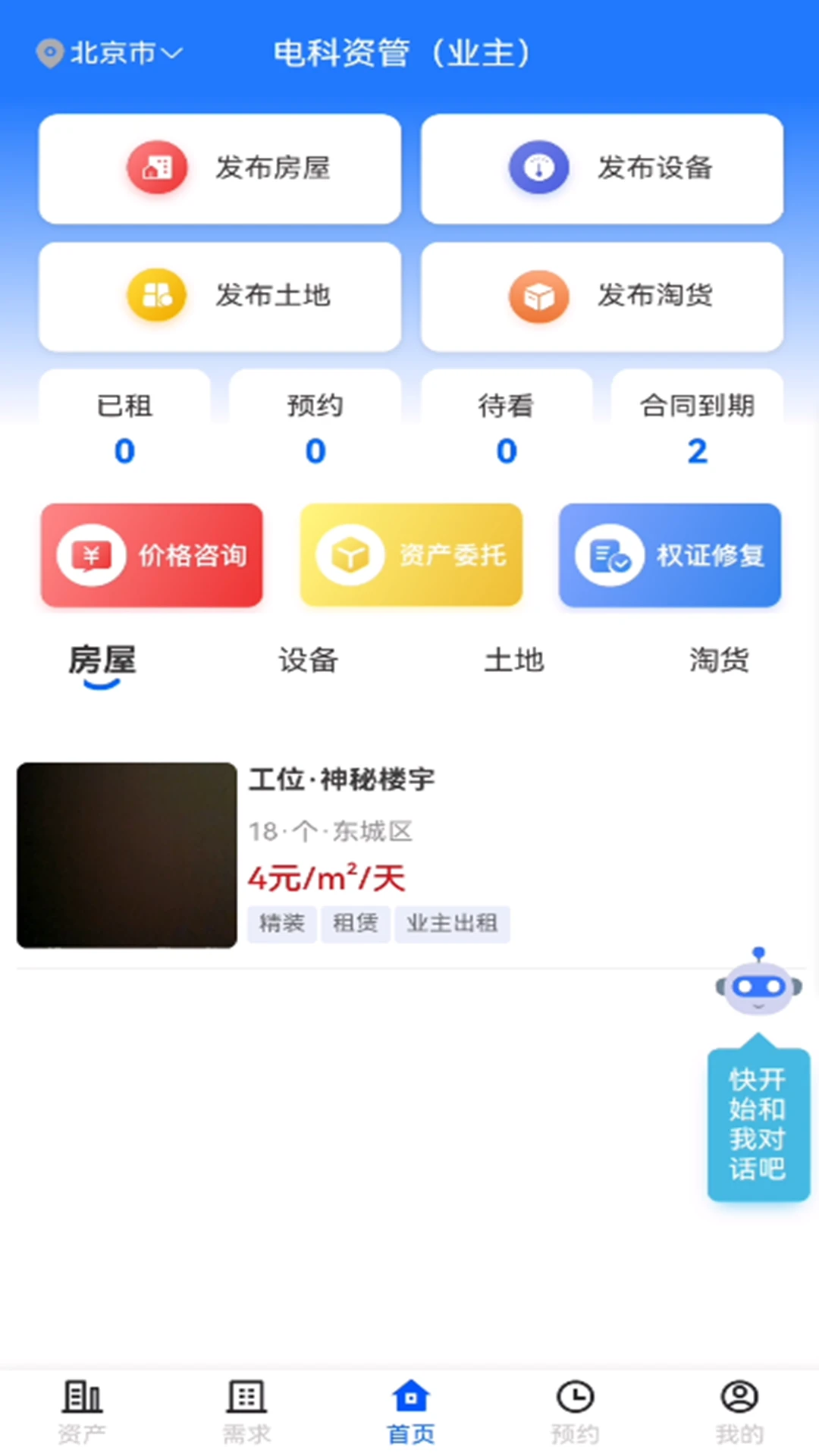Open the 合同到期 expiring contracts count

695,426
